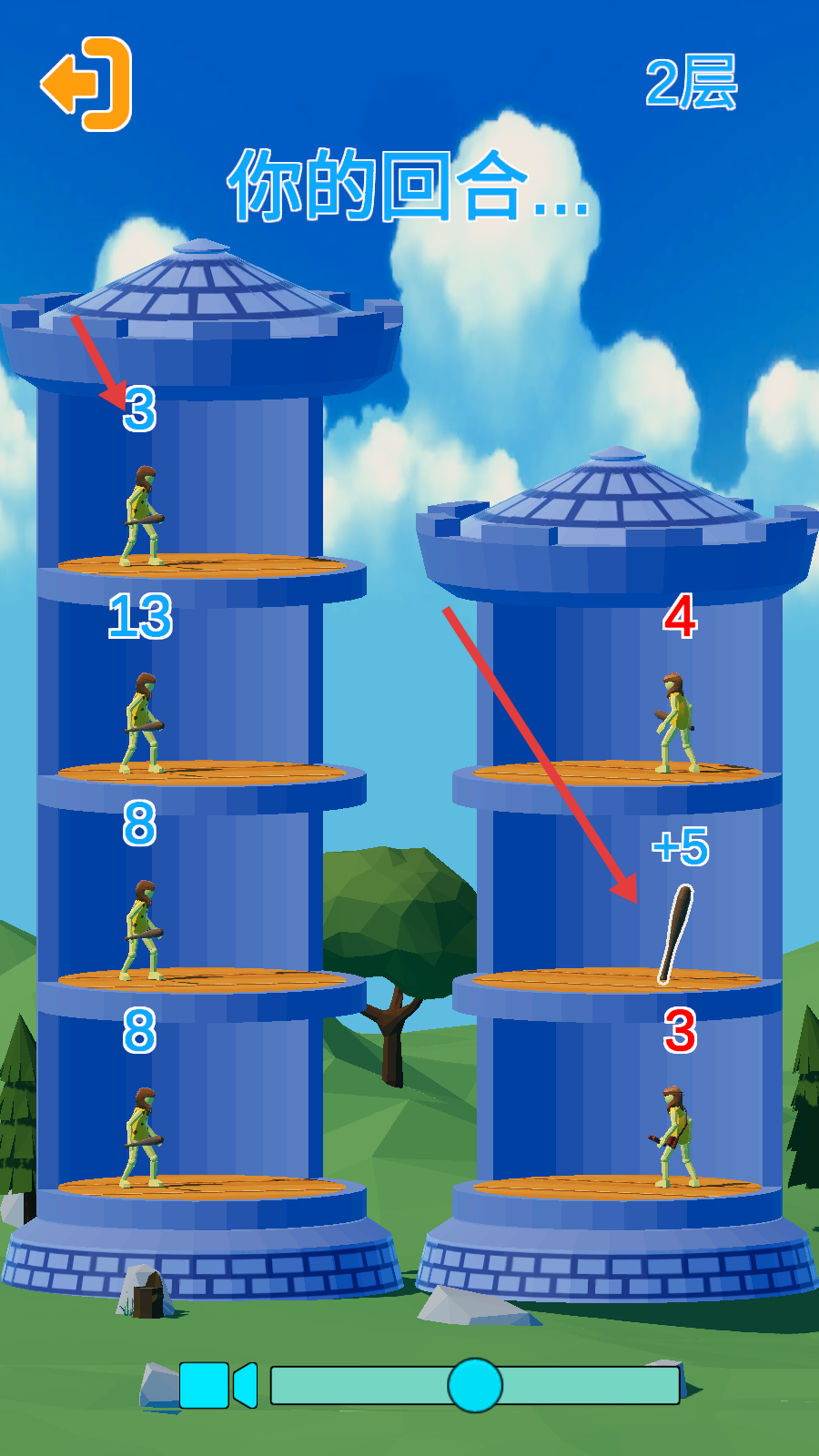Tap the orange exit icon

tap(87, 84)
